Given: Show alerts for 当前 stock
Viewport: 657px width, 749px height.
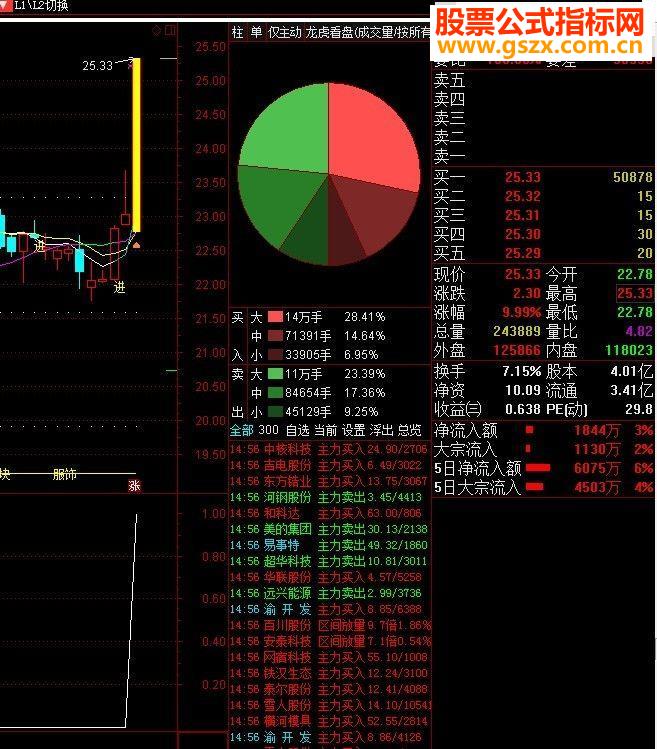Looking at the screenshot, I should (x=325, y=430).
